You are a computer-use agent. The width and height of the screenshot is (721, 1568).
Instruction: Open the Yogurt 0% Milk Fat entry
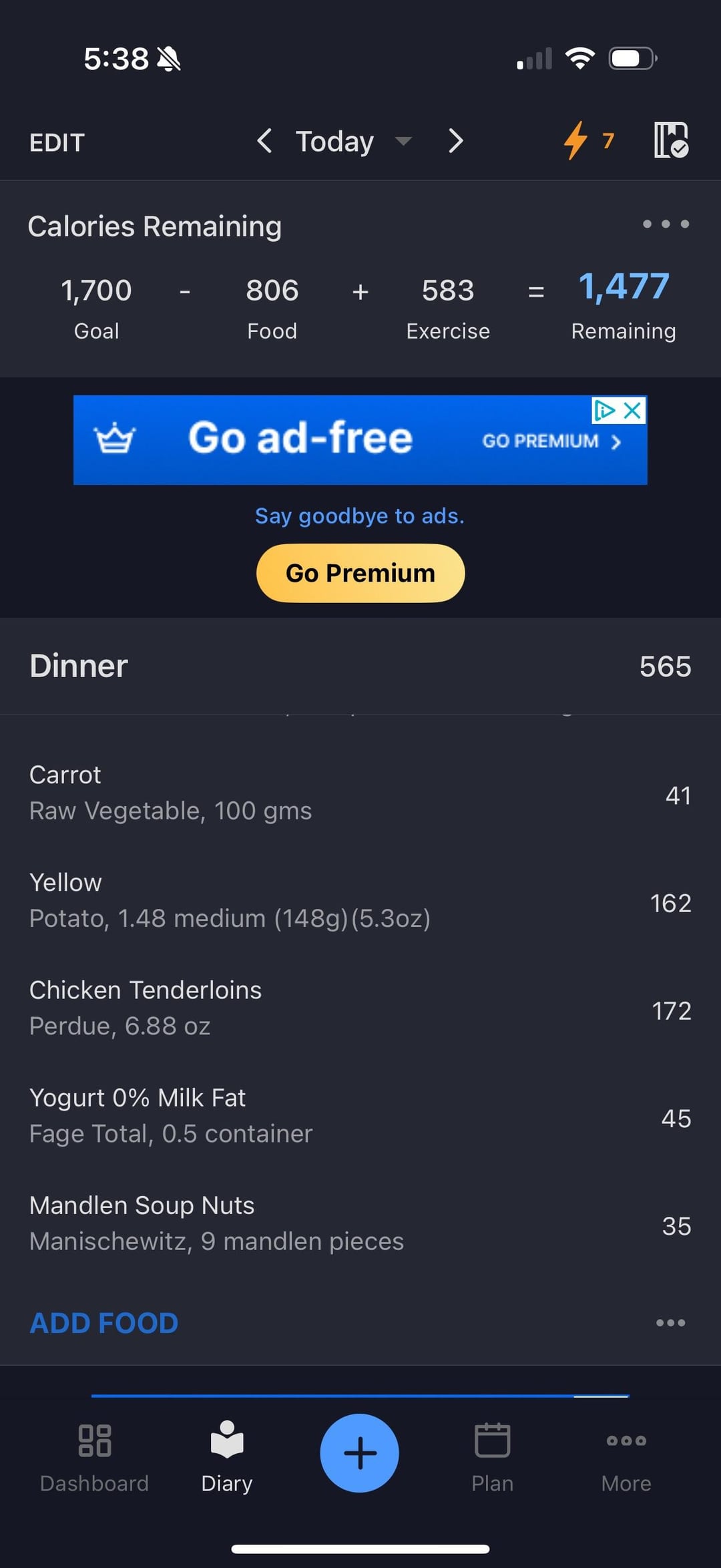coord(360,1116)
